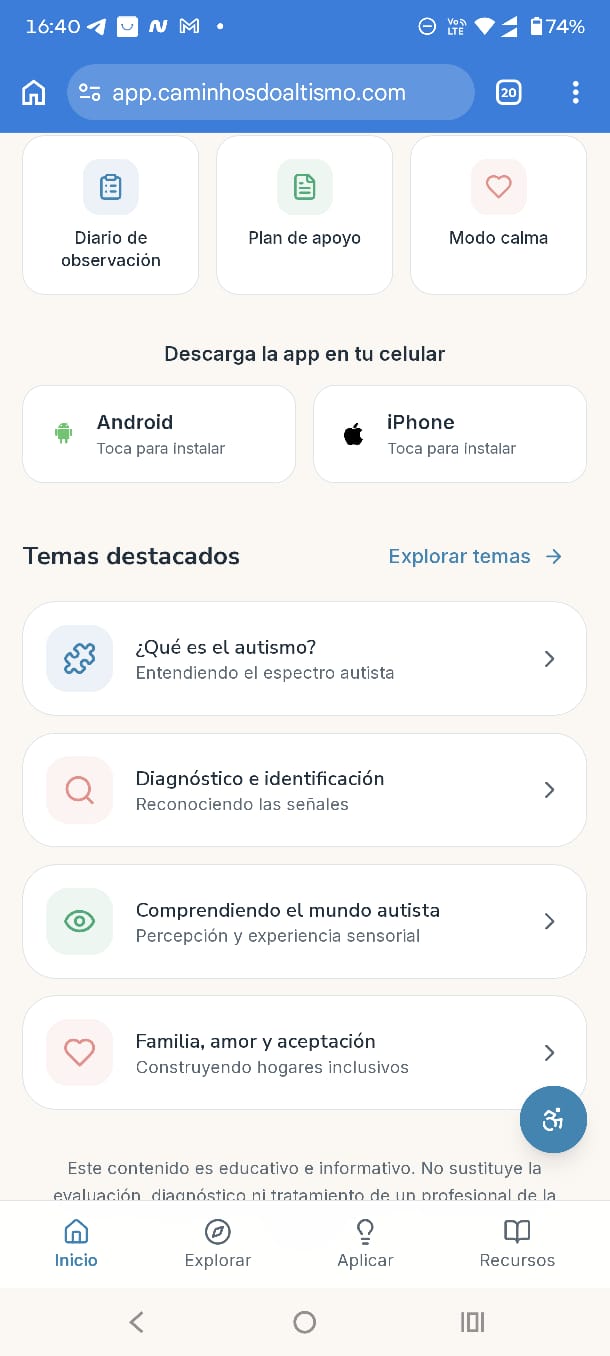
Task: Open the Recursos tab
Action: pos(517,1244)
